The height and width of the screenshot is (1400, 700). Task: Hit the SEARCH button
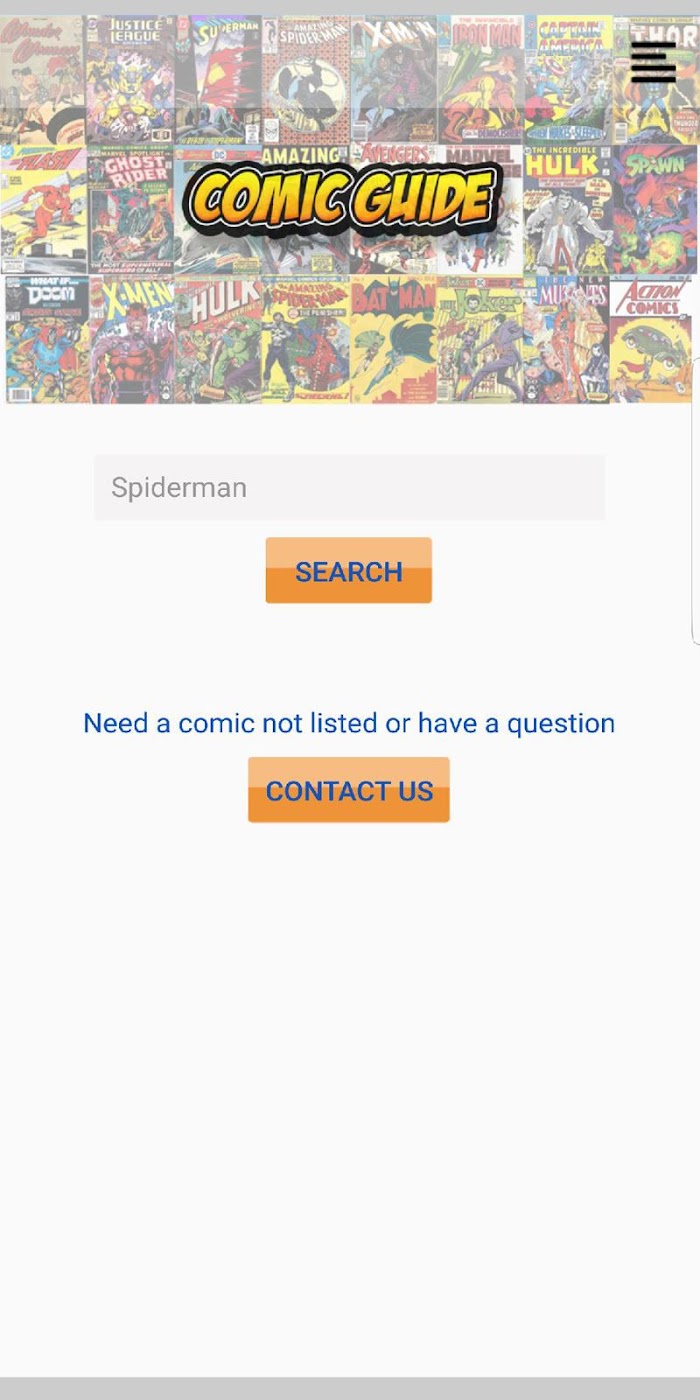point(348,570)
